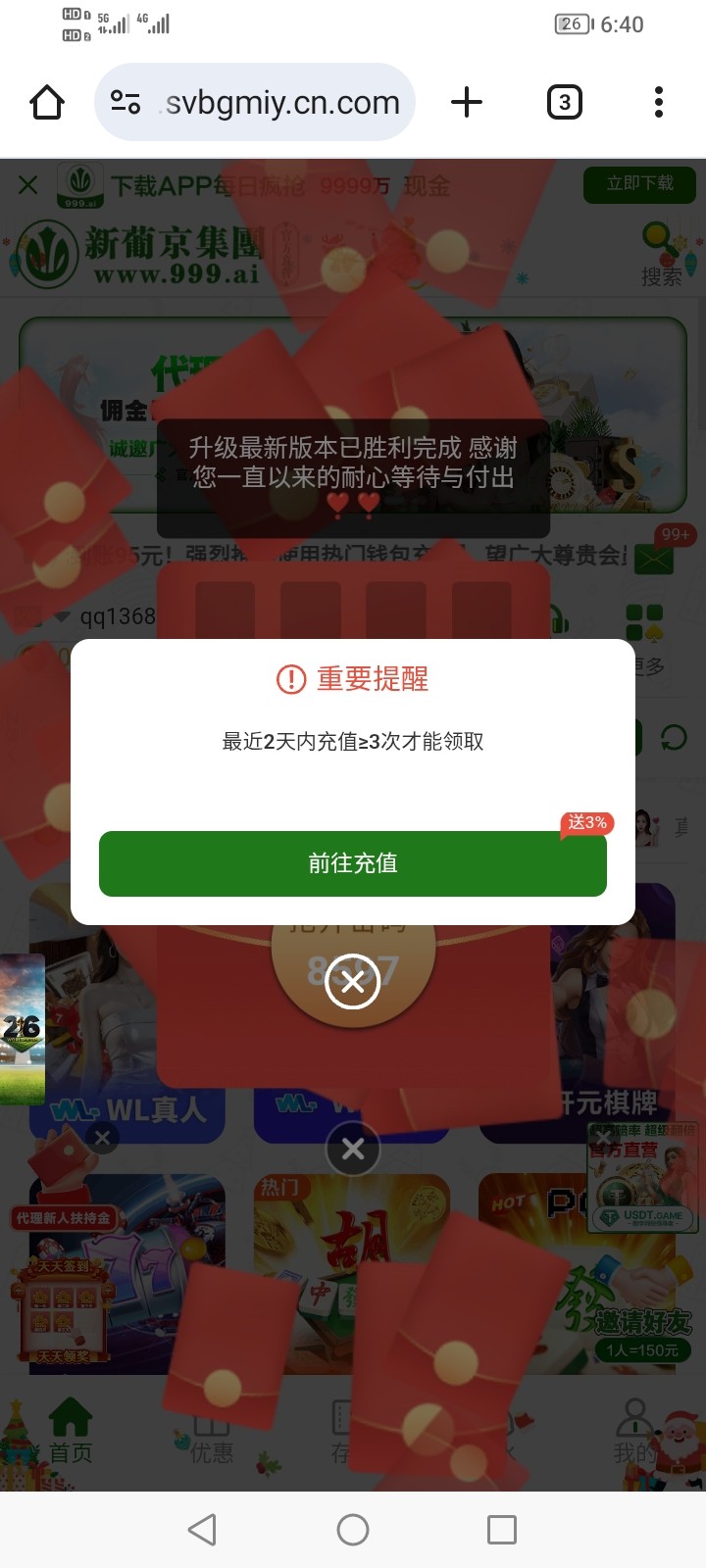Close the 重要提醒 dialog with circular X
This screenshot has height=1568, width=706.
tap(352, 980)
